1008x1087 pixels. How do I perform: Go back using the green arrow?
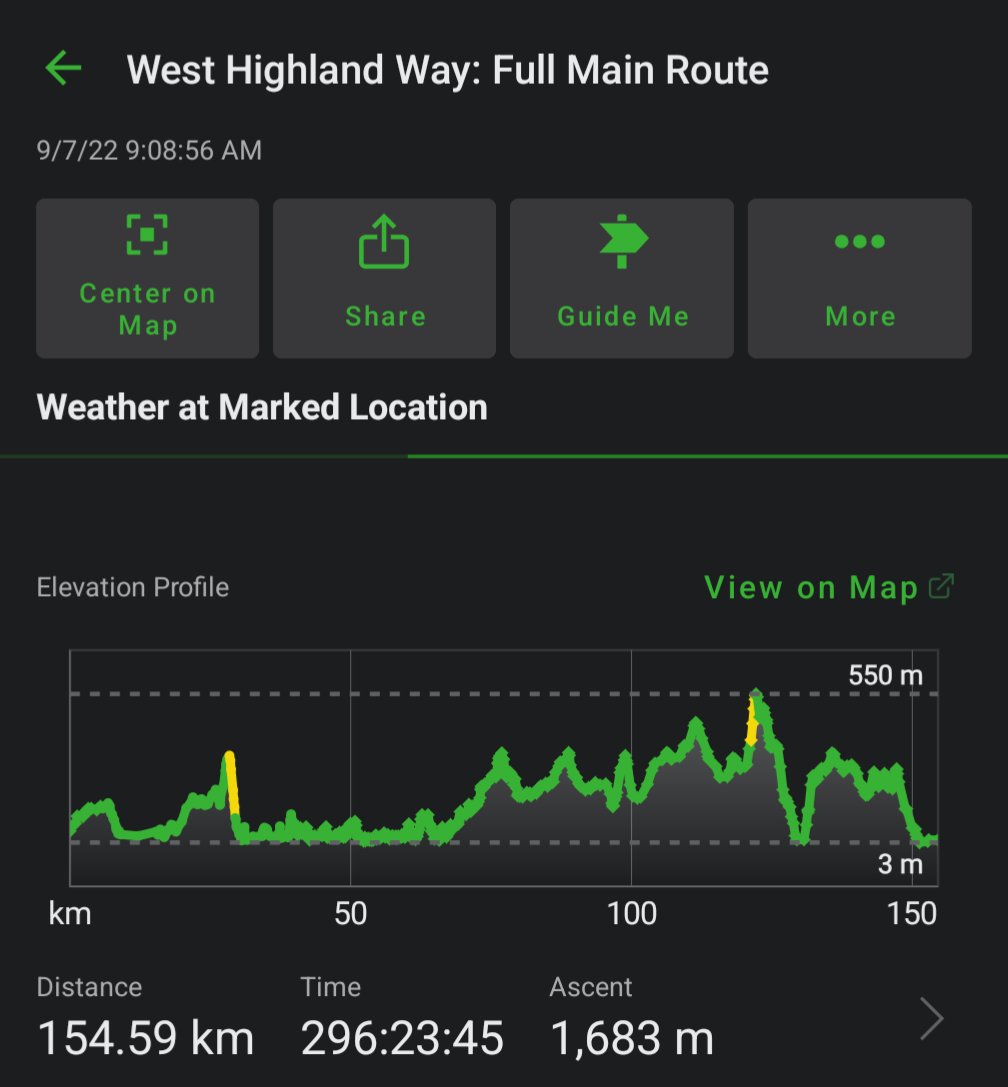[63, 70]
